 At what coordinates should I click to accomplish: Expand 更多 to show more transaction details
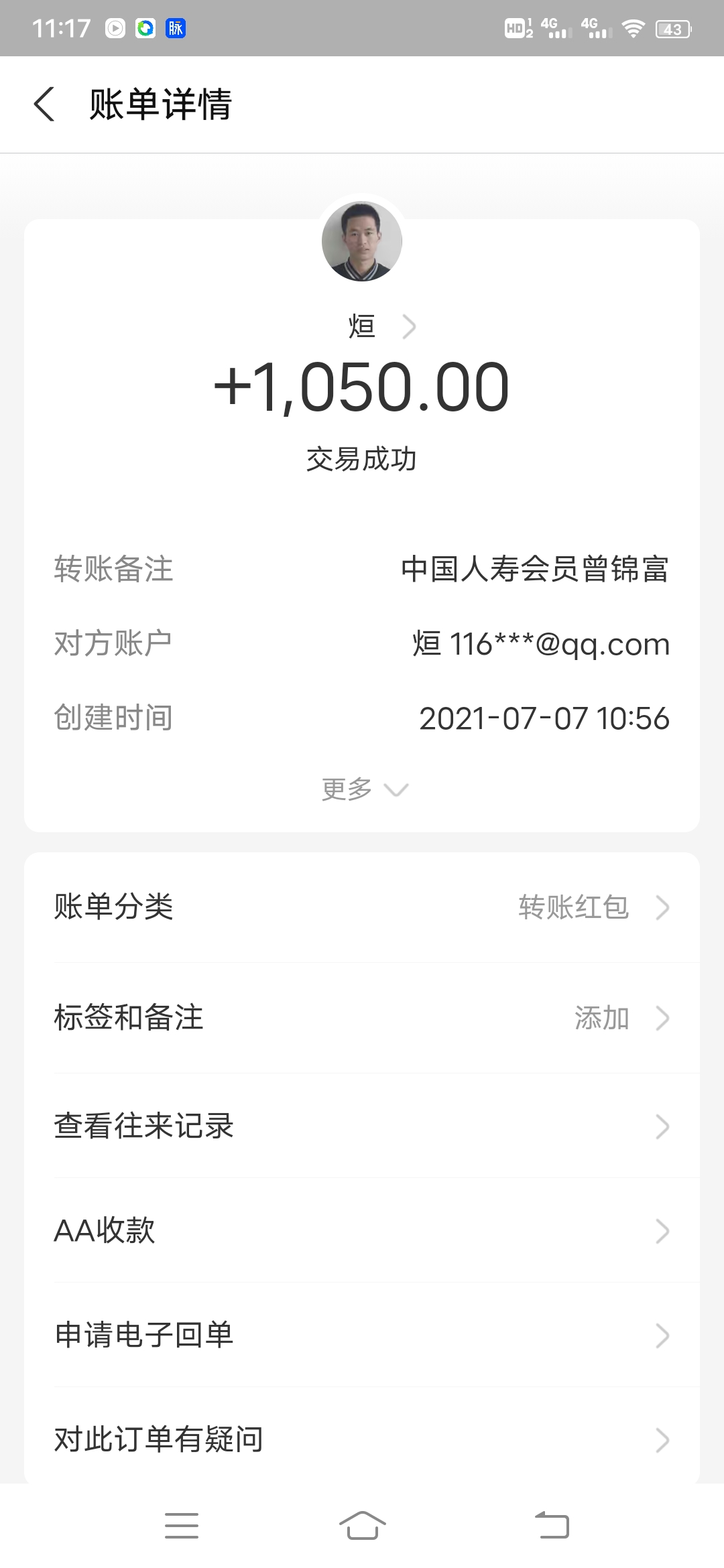pyautogui.click(x=362, y=789)
